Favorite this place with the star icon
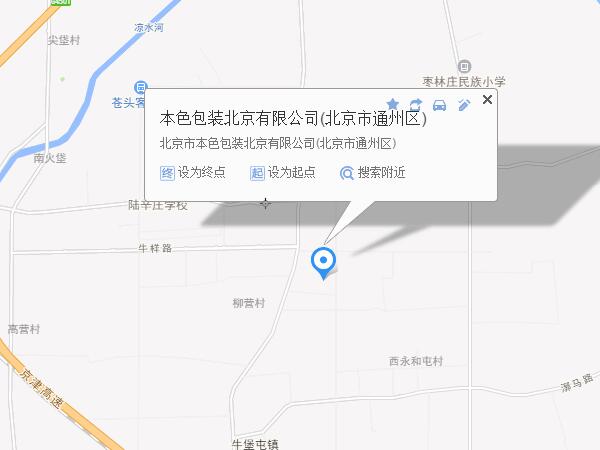Viewport: 600px width, 450px height. click(x=393, y=104)
